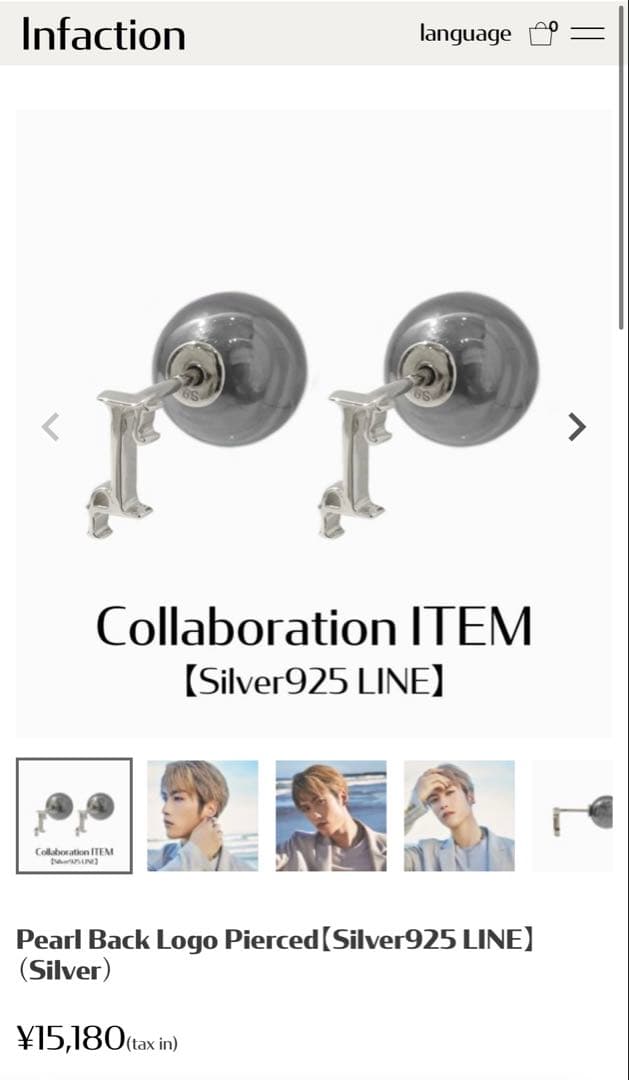Open the shopping cart
Viewport: 629px width, 1080px height.
tap(542, 34)
